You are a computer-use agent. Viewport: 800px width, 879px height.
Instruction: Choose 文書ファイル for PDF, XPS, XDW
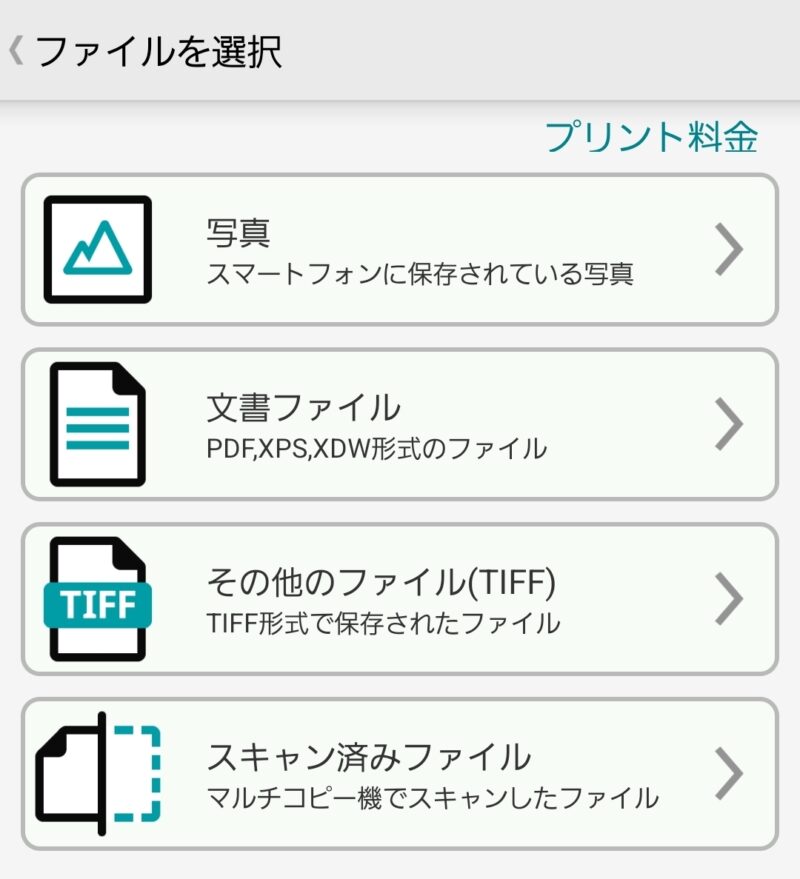[399, 425]
